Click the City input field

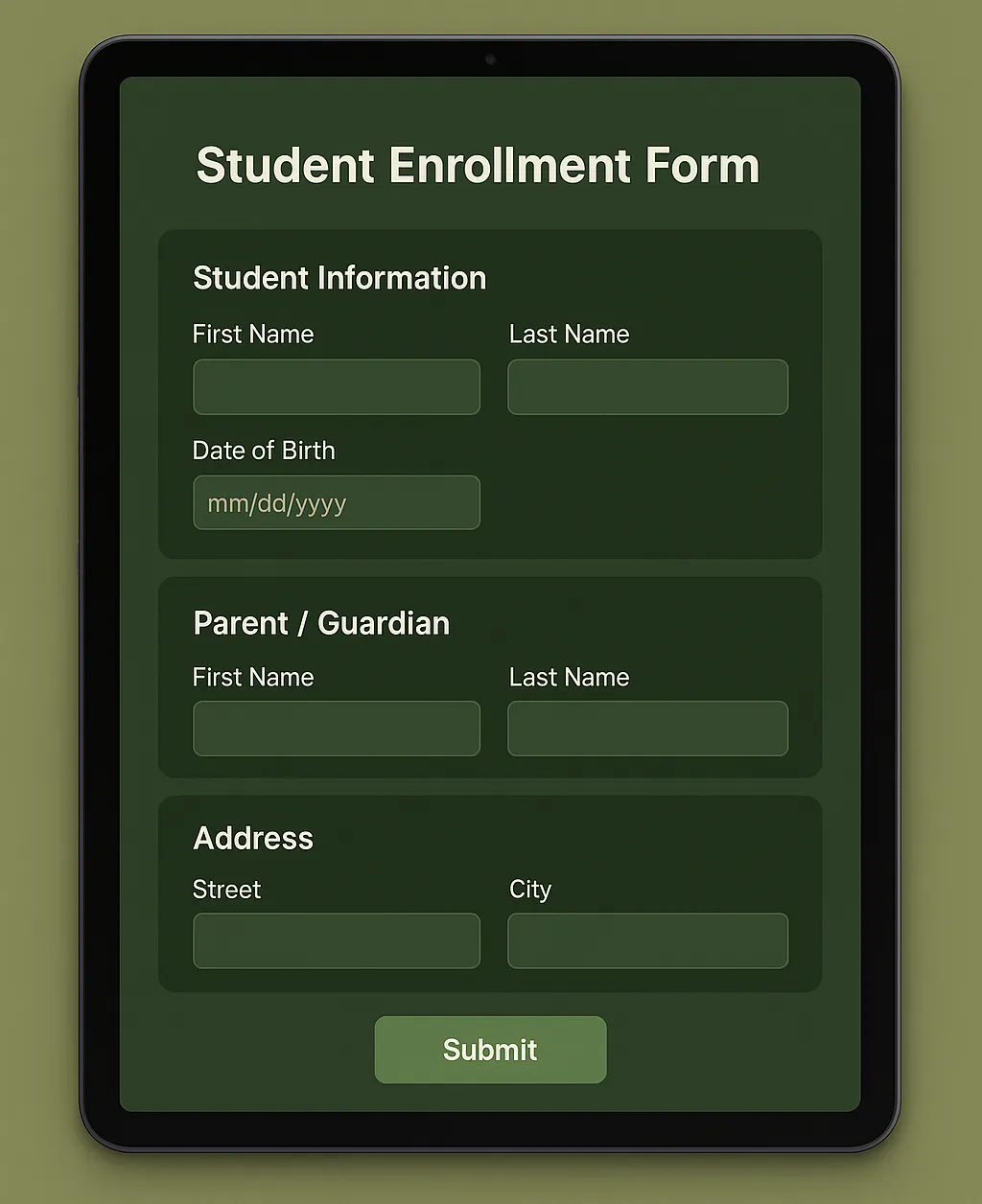click(647, 940)
